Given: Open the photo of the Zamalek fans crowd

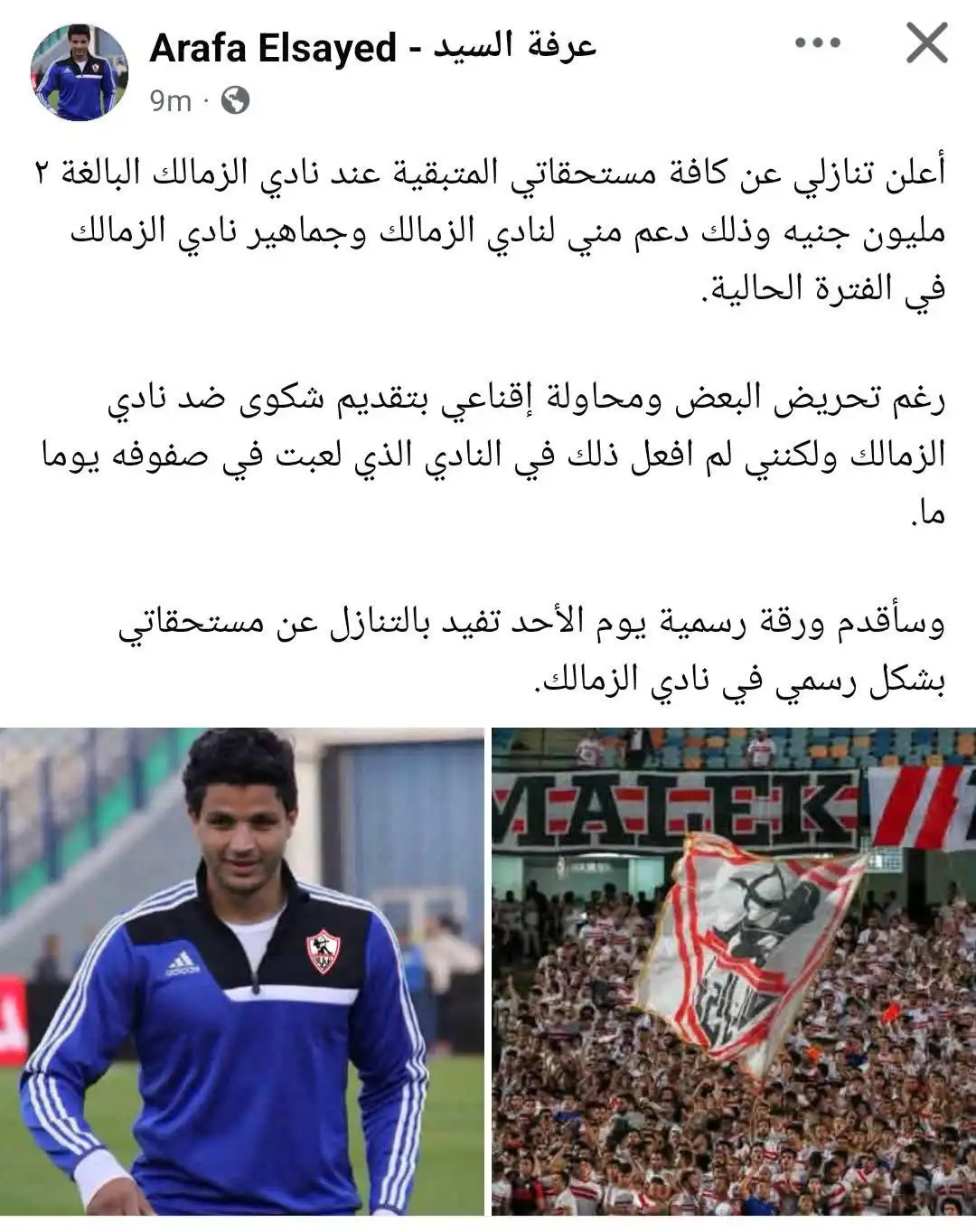Looking at the screenshot, I should 734,971.
